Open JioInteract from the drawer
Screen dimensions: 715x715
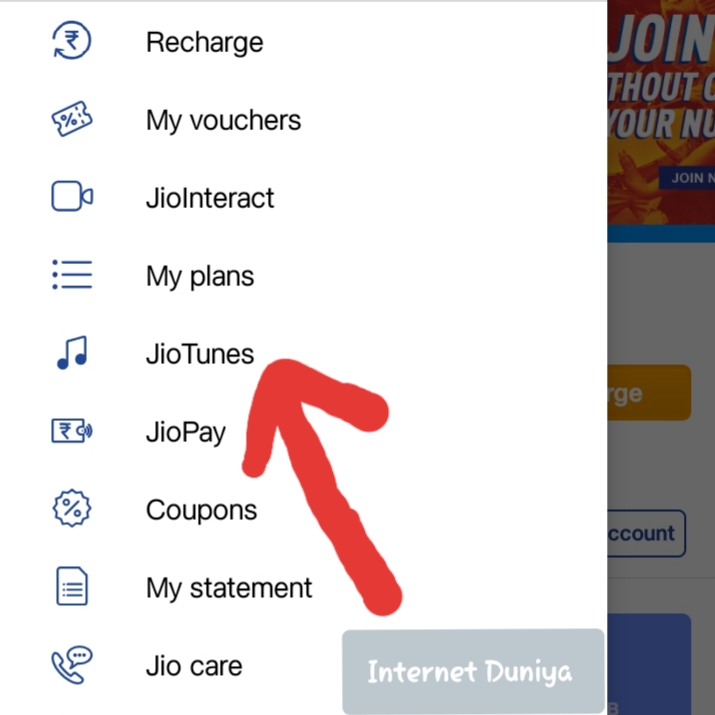coord(209,198)
